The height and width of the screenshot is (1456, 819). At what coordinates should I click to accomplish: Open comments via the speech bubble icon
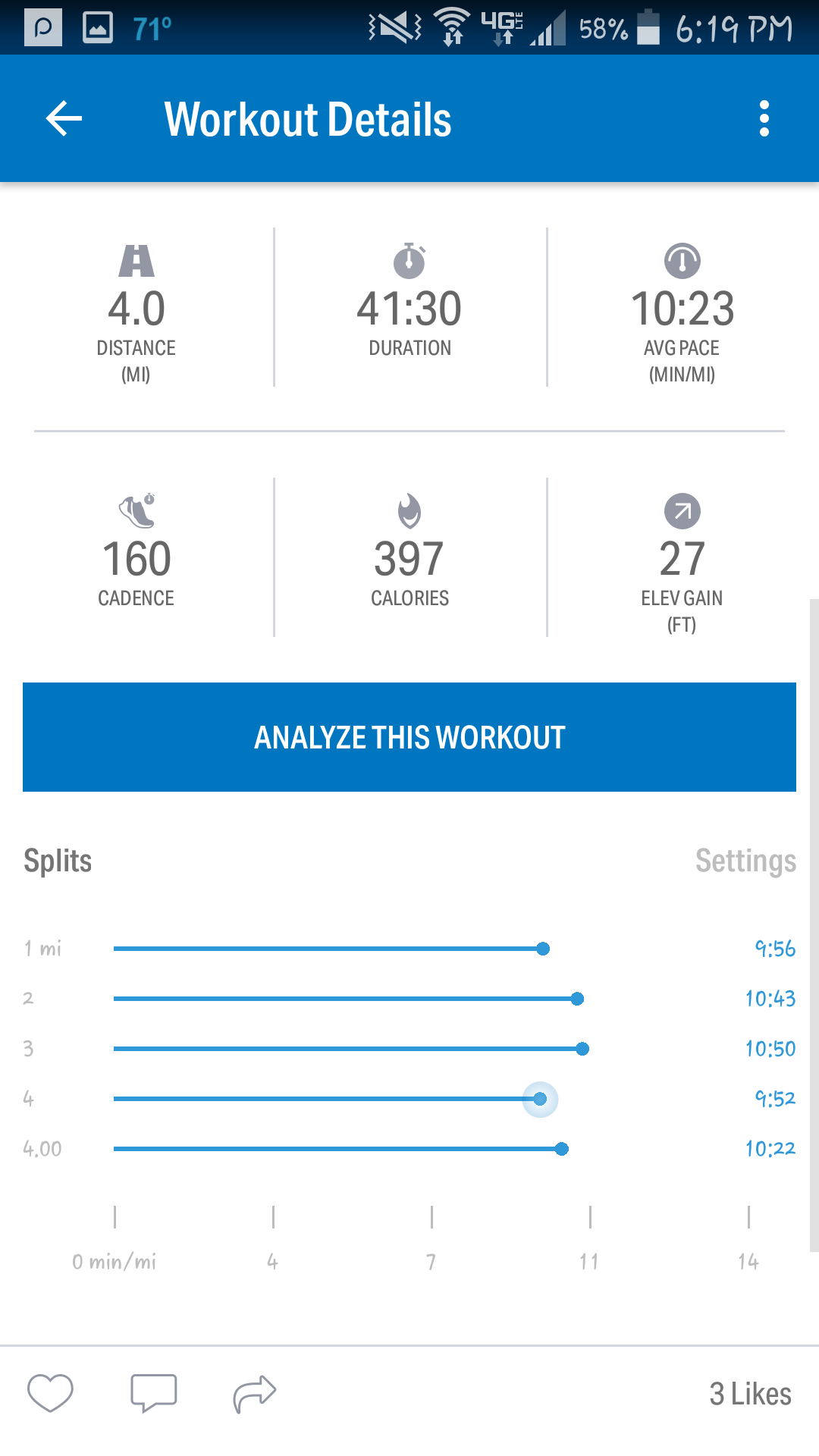click(x=153, y=1393)
